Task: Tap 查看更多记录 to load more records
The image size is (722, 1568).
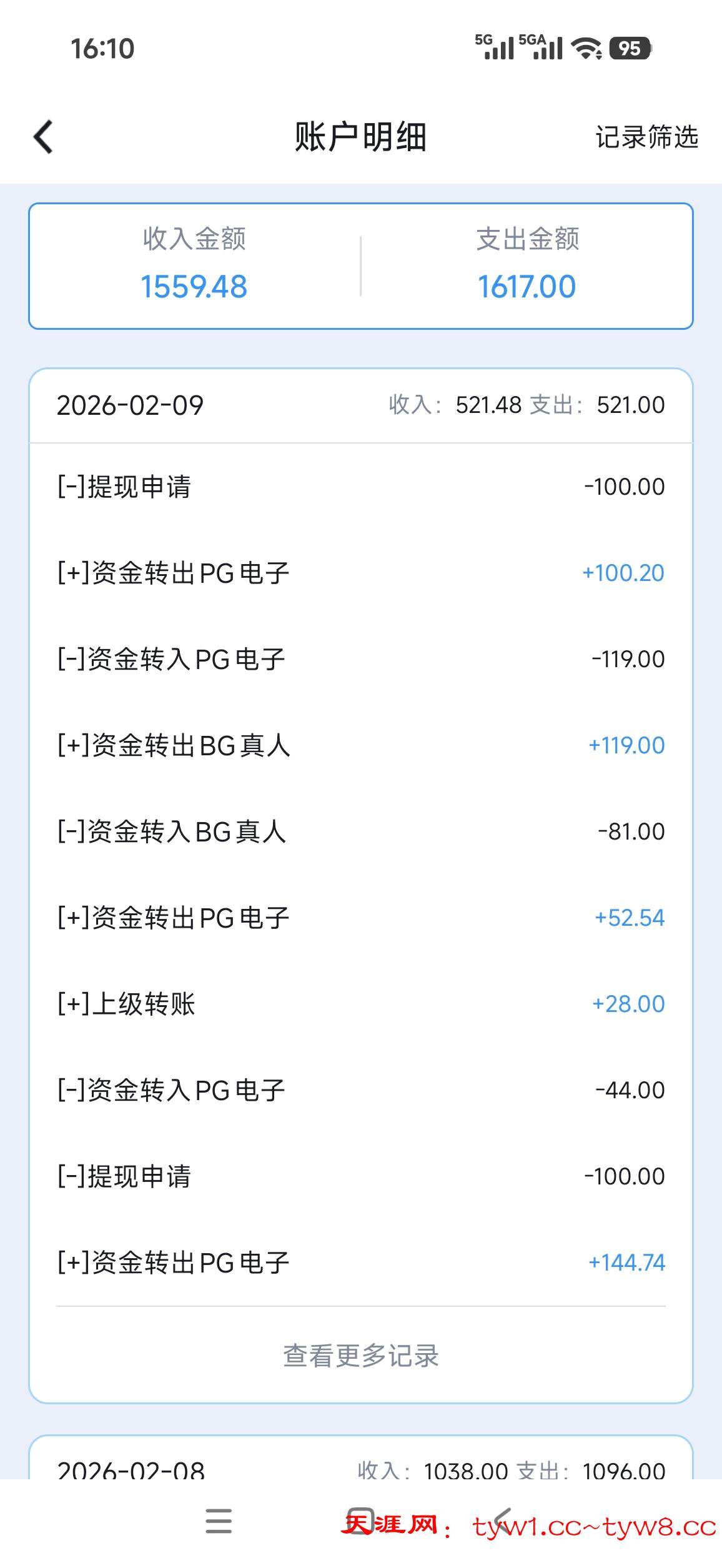Action: (x=361, y=1356)
